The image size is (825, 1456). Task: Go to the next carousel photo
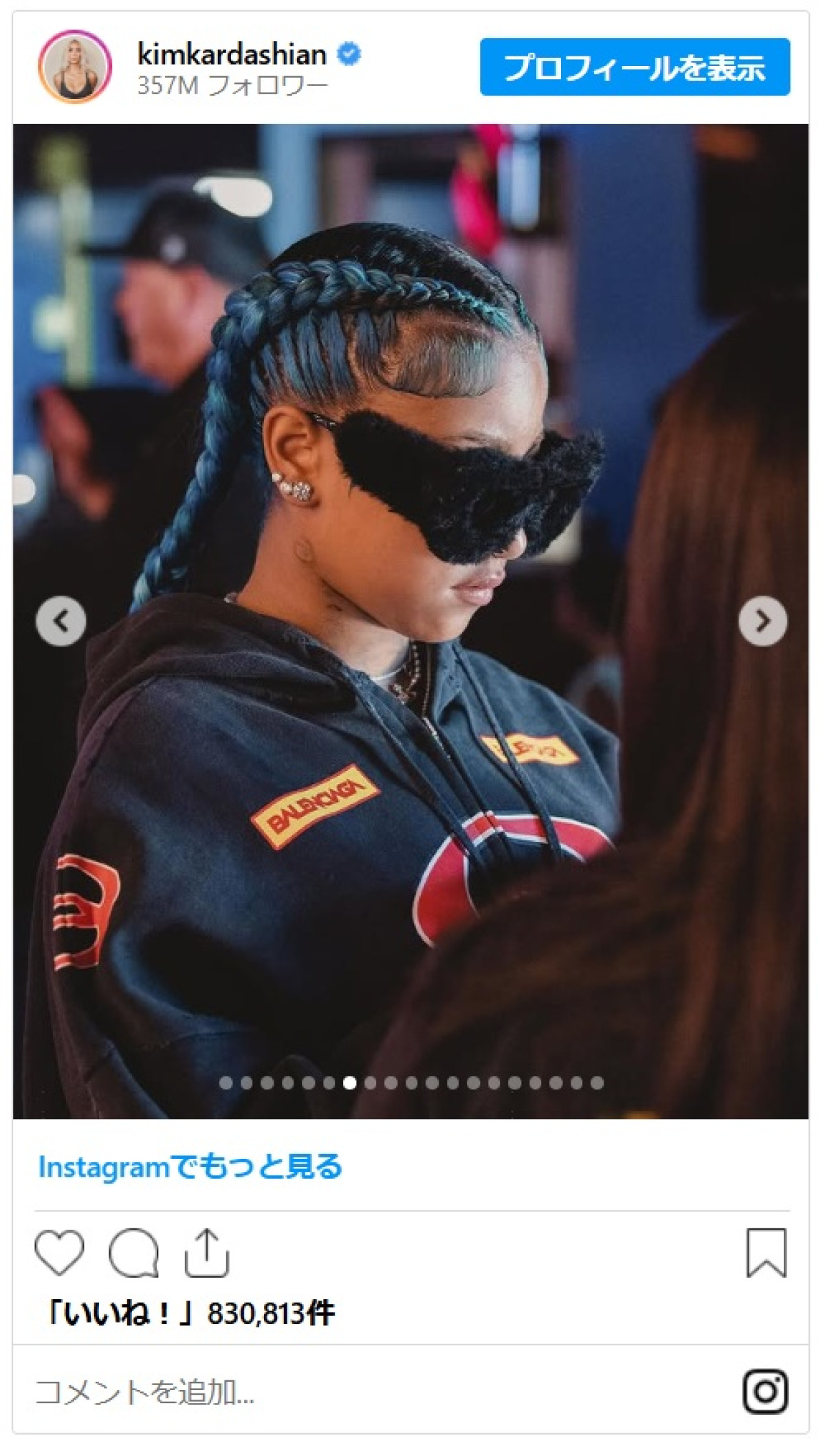click(x=762, y=621)
